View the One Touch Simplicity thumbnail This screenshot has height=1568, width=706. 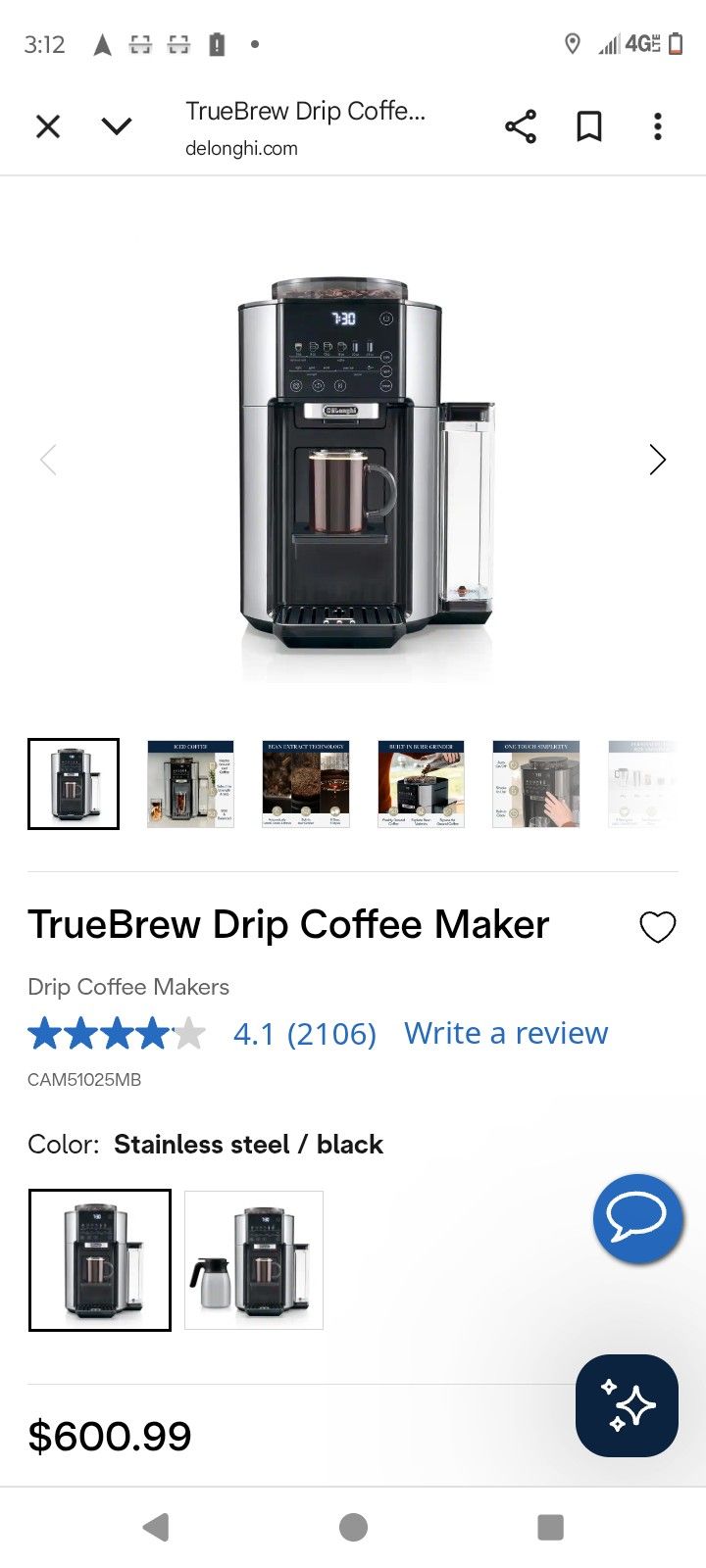click(x=535, y=784)
